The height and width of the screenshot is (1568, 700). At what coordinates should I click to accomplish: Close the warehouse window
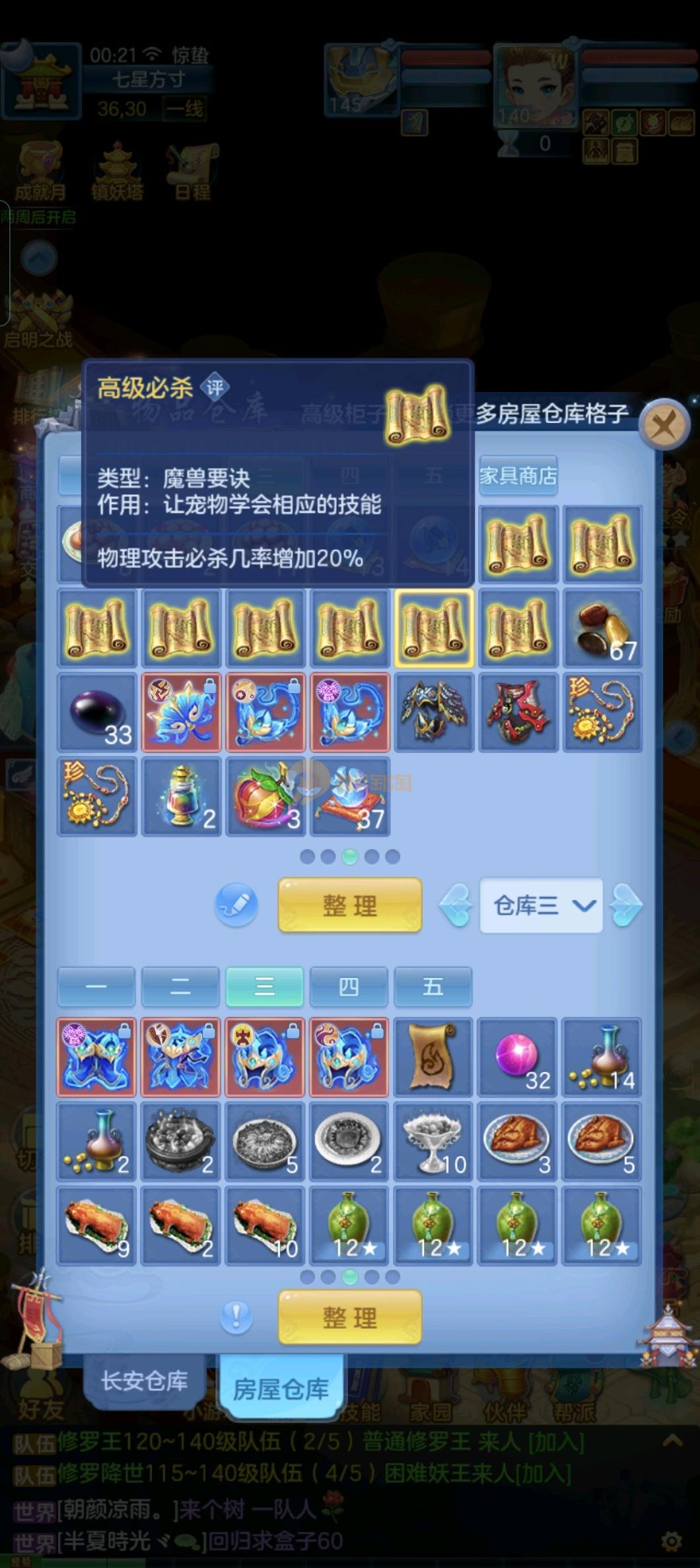(x=664, y=426)
